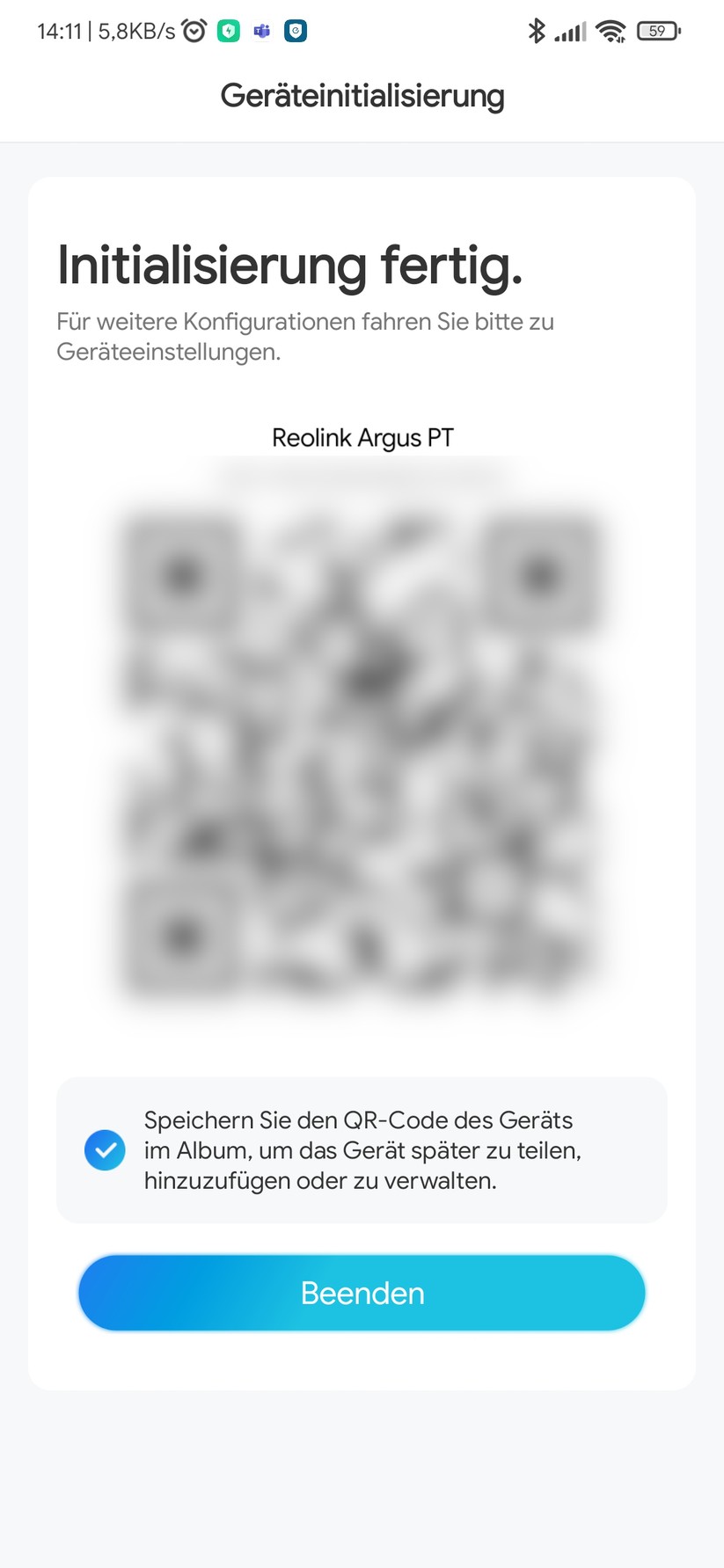Tap the hint text about saving the QR code
Viewport: 724px width, 1568px height.
358,1149
